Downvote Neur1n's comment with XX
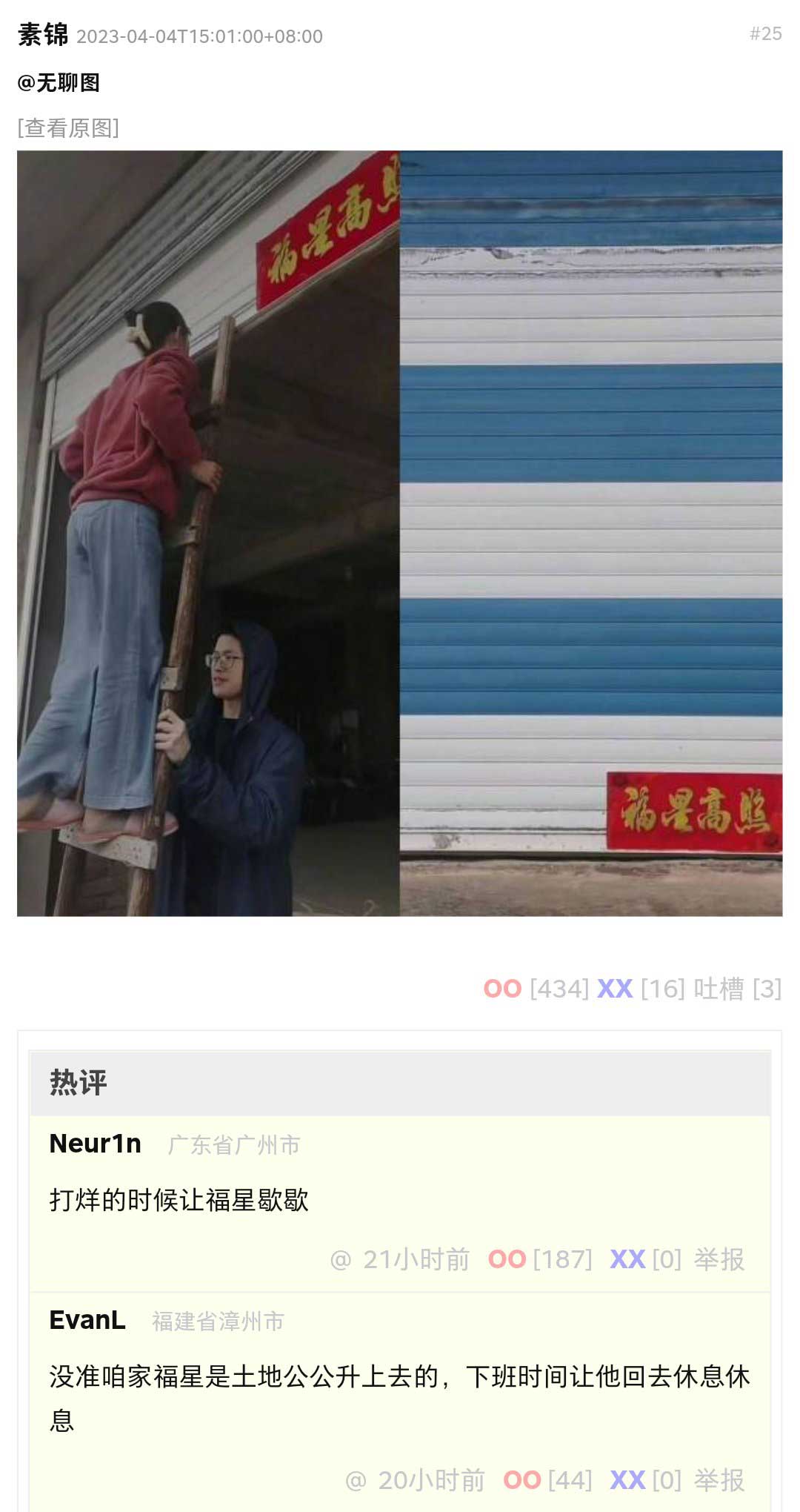The image size is (800, 1512). coord(627,1259)
